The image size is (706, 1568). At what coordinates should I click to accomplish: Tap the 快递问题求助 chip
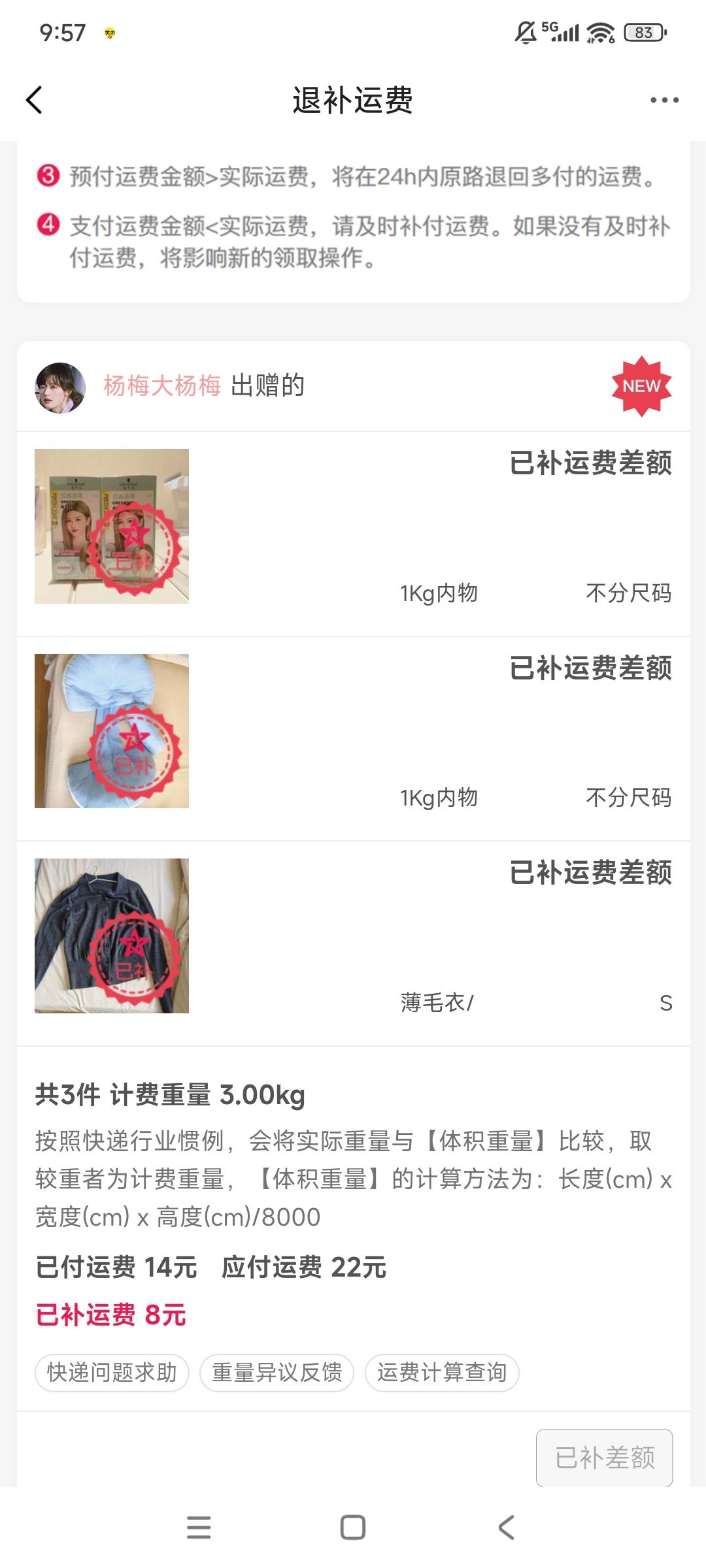click(x=112, y=1373)
